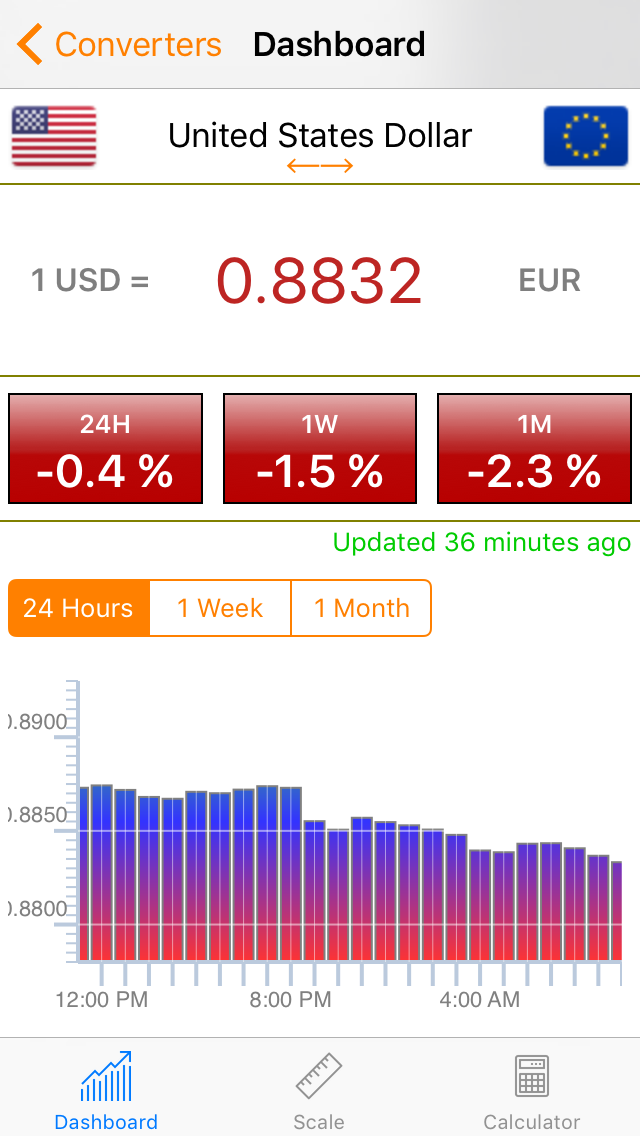Select the 24H change tile
Image resolution: width=640 pixels, height=1136 pixels.
pos(105,448)
